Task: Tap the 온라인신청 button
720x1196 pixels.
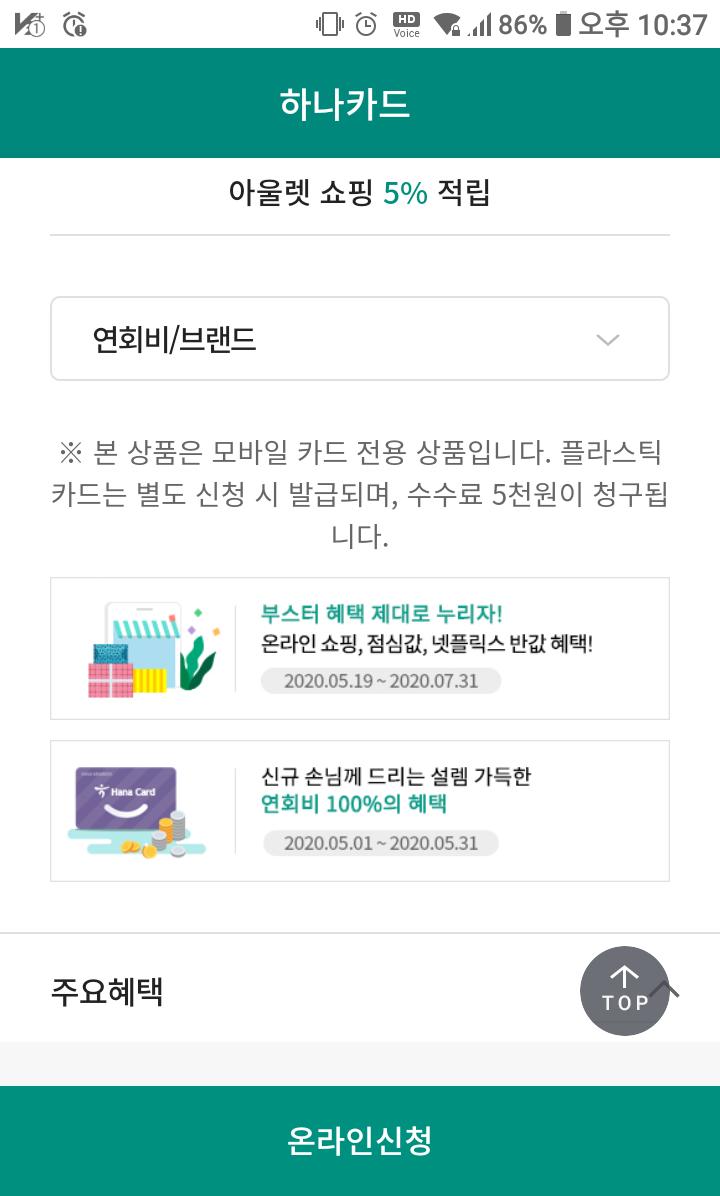Action: coord(360,1141)
